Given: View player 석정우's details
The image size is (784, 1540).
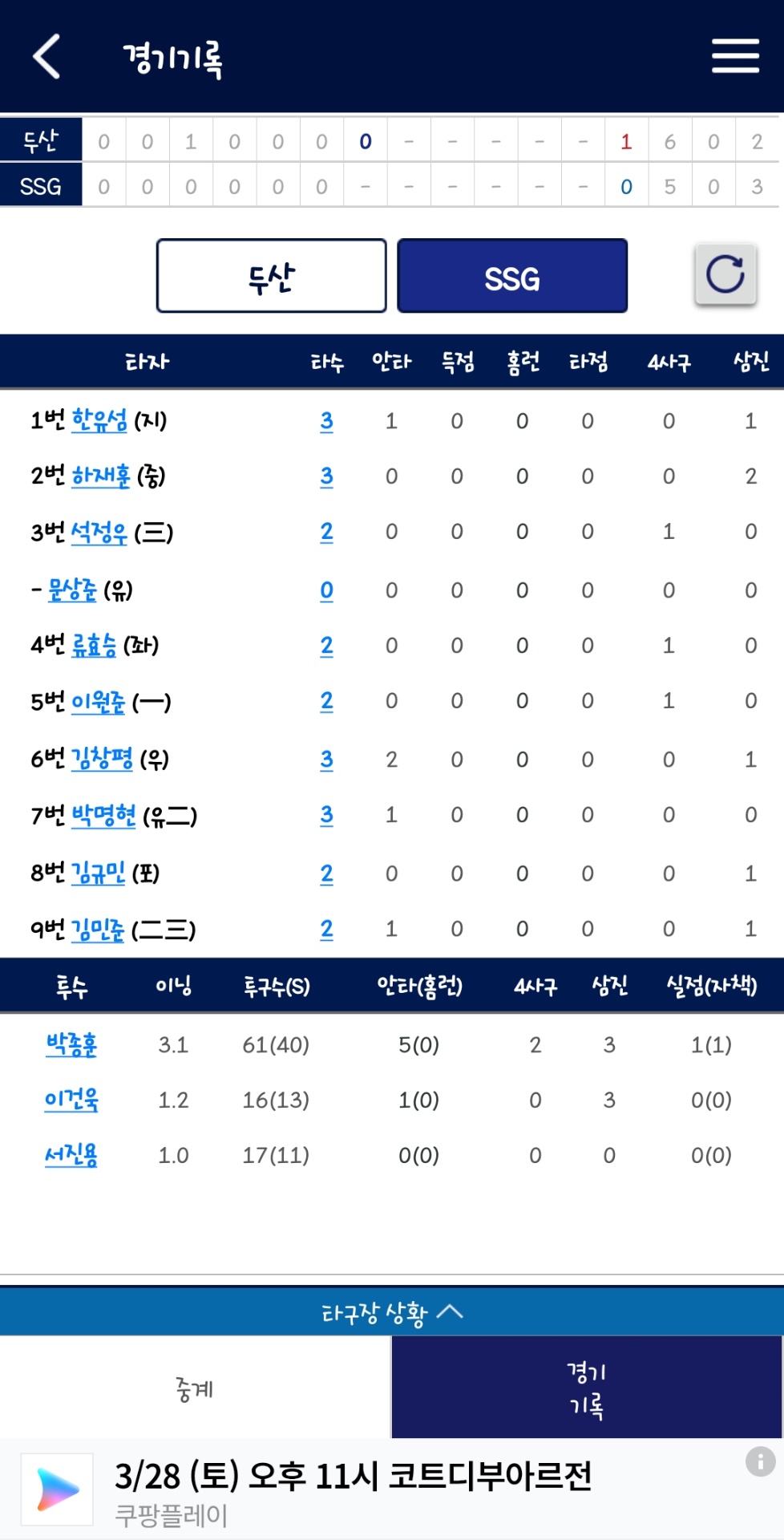Looking at the screenshot, I should [x=99, y=533].
